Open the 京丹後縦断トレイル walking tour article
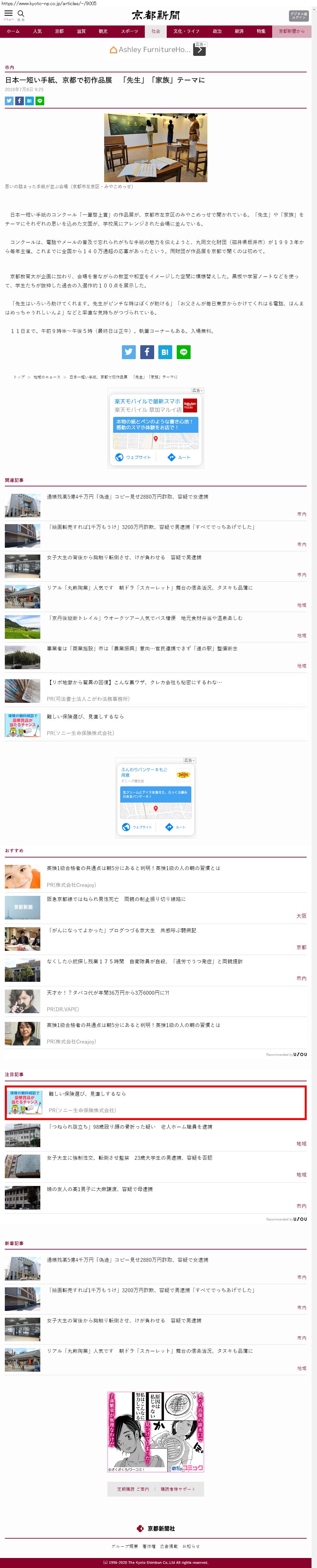Screen dimensions: 317x1568 144,618
